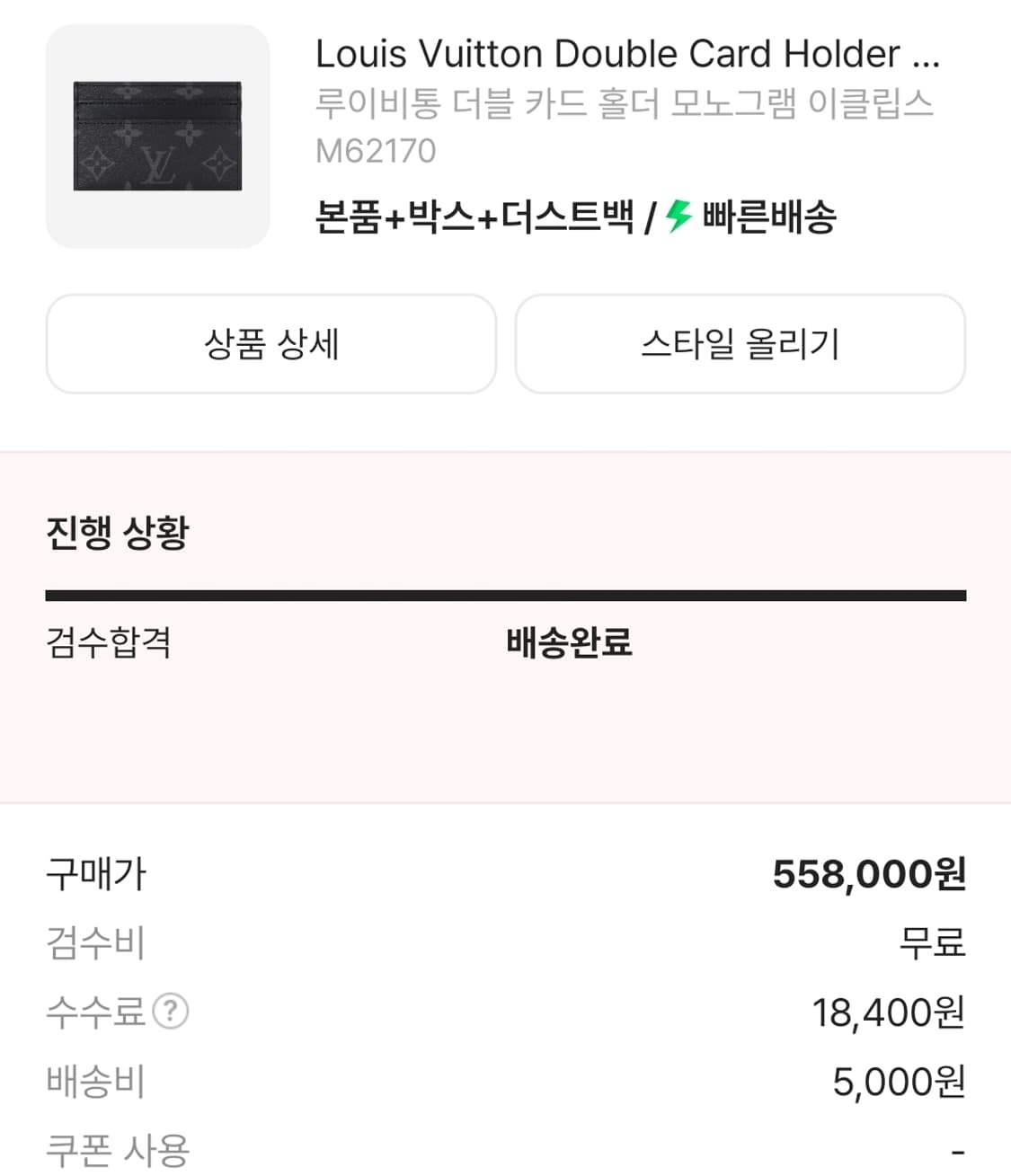The height and width of the screenshot is (1176, 1011).
Task: Click the 구매가 purchase price label
Action: coord(99,872)
